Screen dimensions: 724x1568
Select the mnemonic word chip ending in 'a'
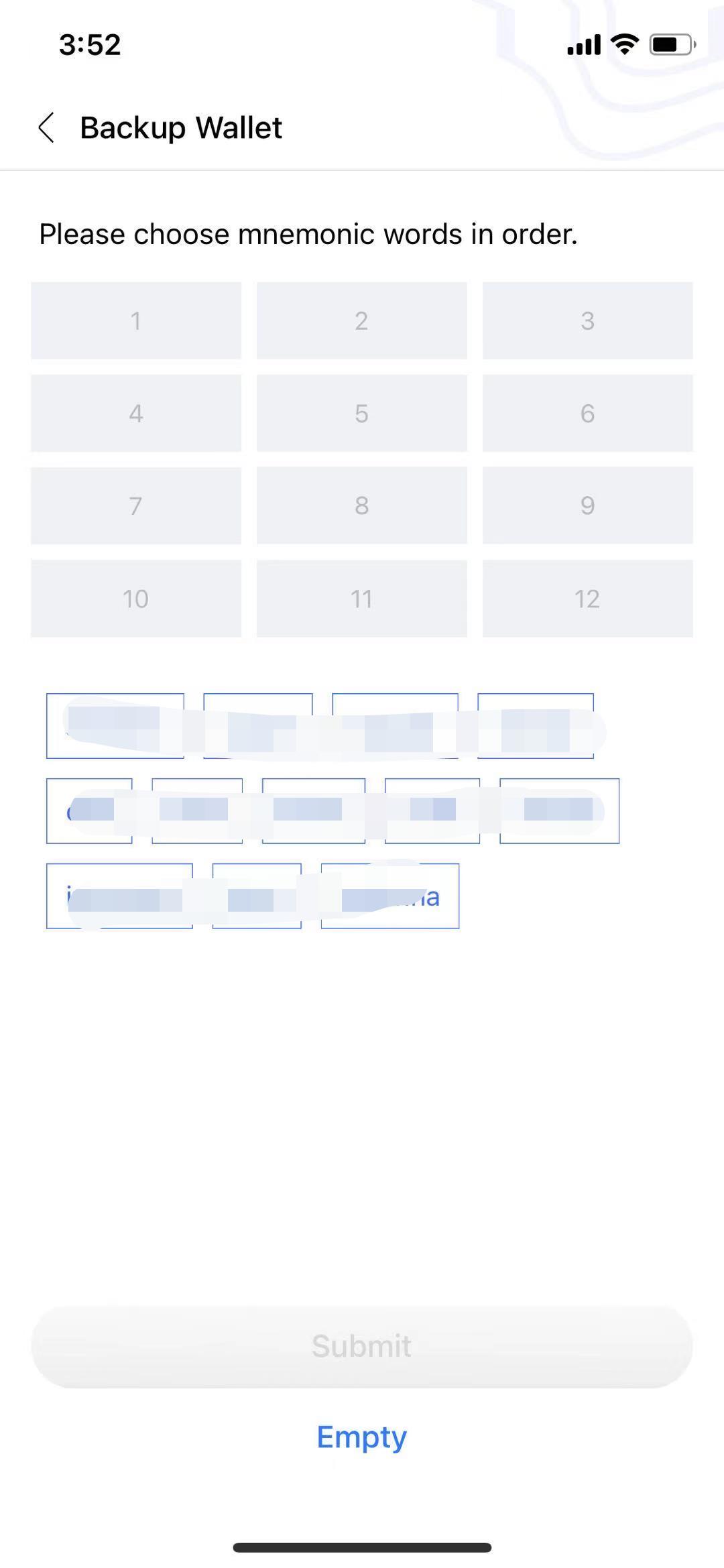(390, 896)
